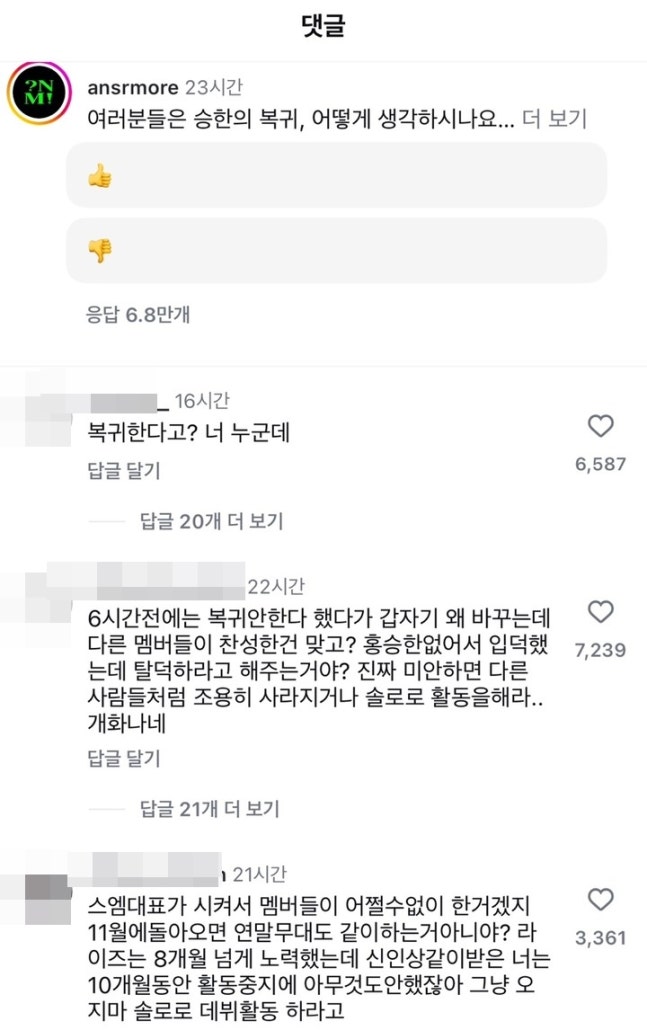Show 20 more replies
The width and height of the screenshot is (647, 1030).
coord(210,521)
